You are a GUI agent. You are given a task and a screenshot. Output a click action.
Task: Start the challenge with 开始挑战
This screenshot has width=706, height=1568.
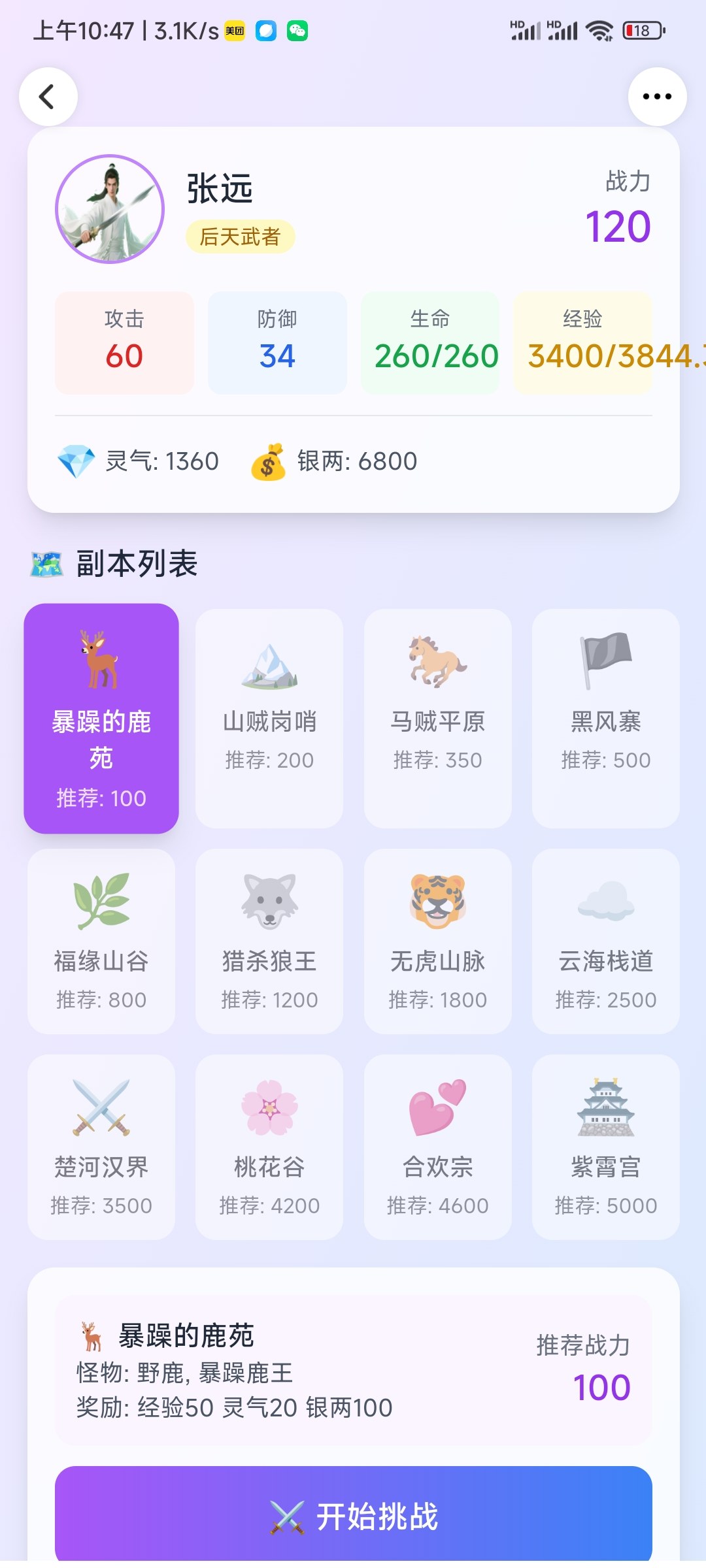coord(353,1516)
